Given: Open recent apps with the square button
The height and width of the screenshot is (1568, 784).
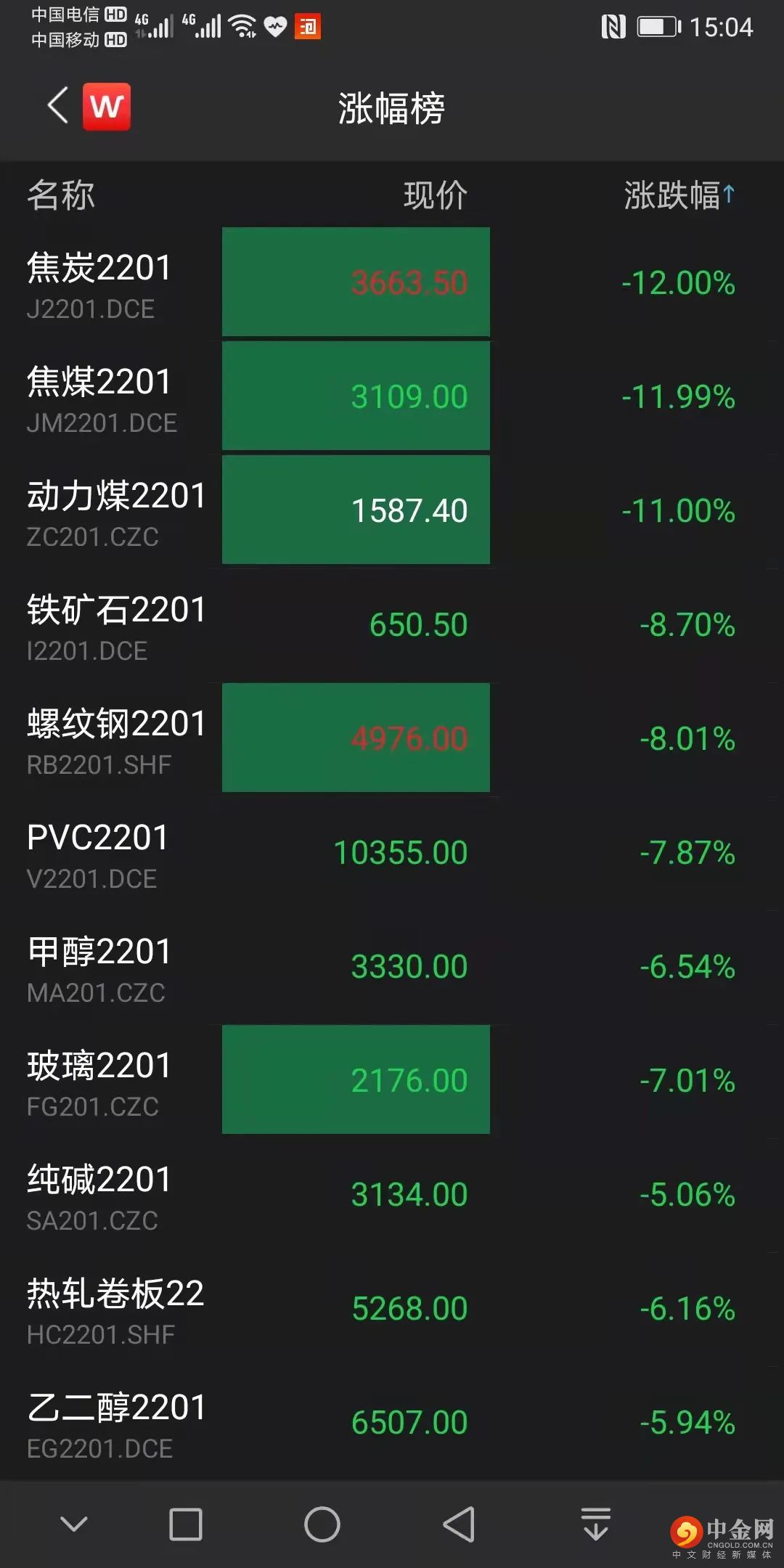Looking at the screenshot, I should (x=185, y=1524).
